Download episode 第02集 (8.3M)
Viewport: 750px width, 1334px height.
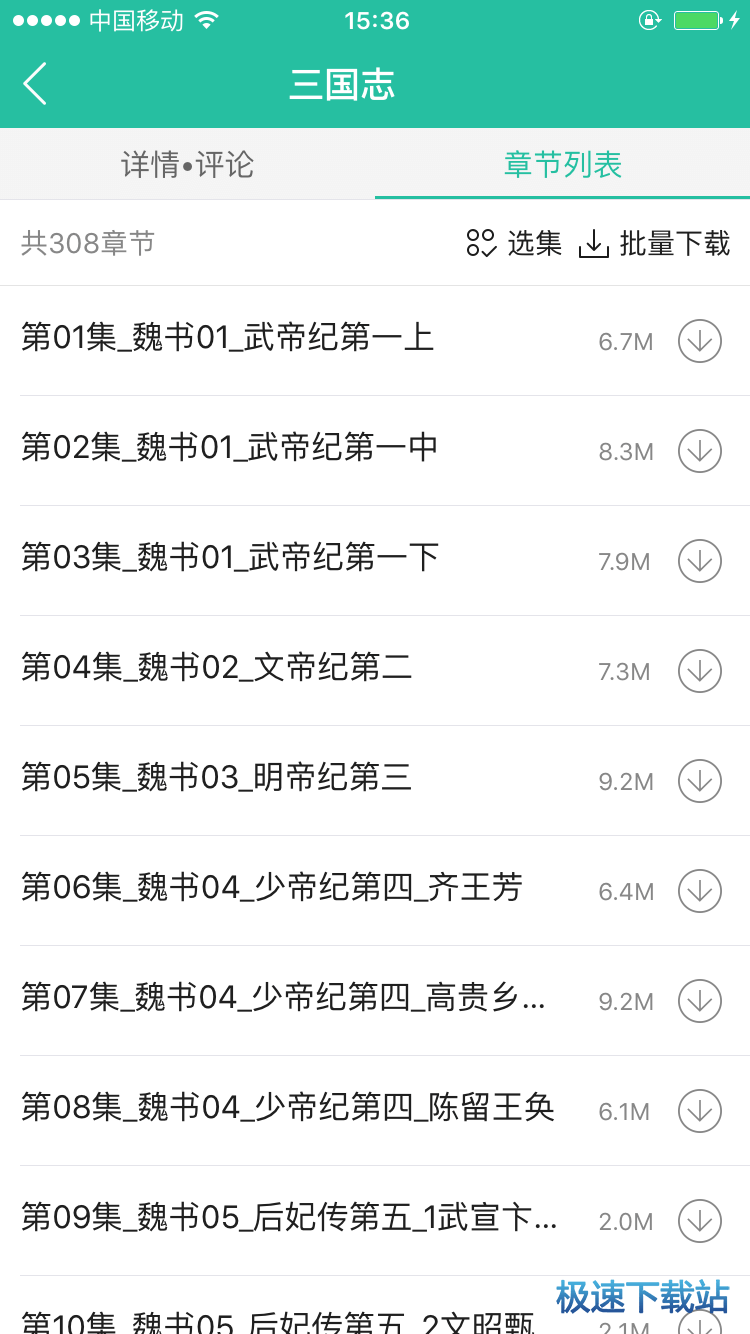(x=700, y=451)
